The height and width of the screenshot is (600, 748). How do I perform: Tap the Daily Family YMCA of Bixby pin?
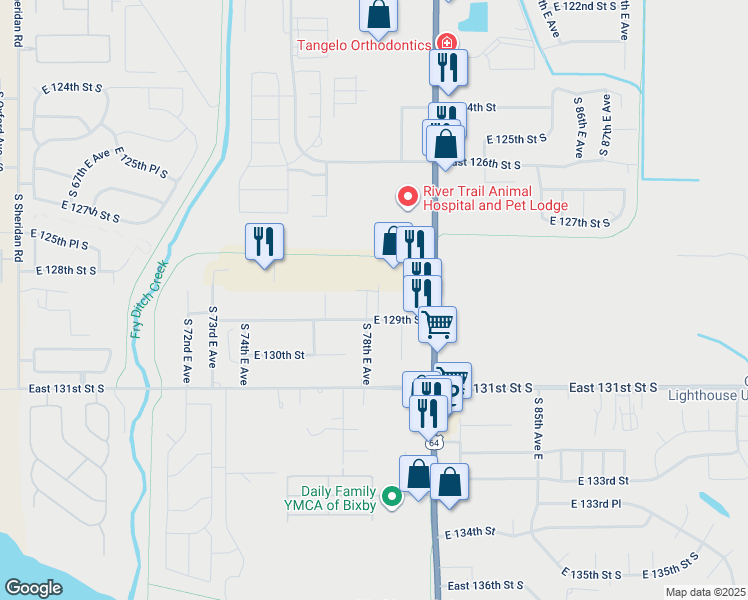[x=393, y=495]
